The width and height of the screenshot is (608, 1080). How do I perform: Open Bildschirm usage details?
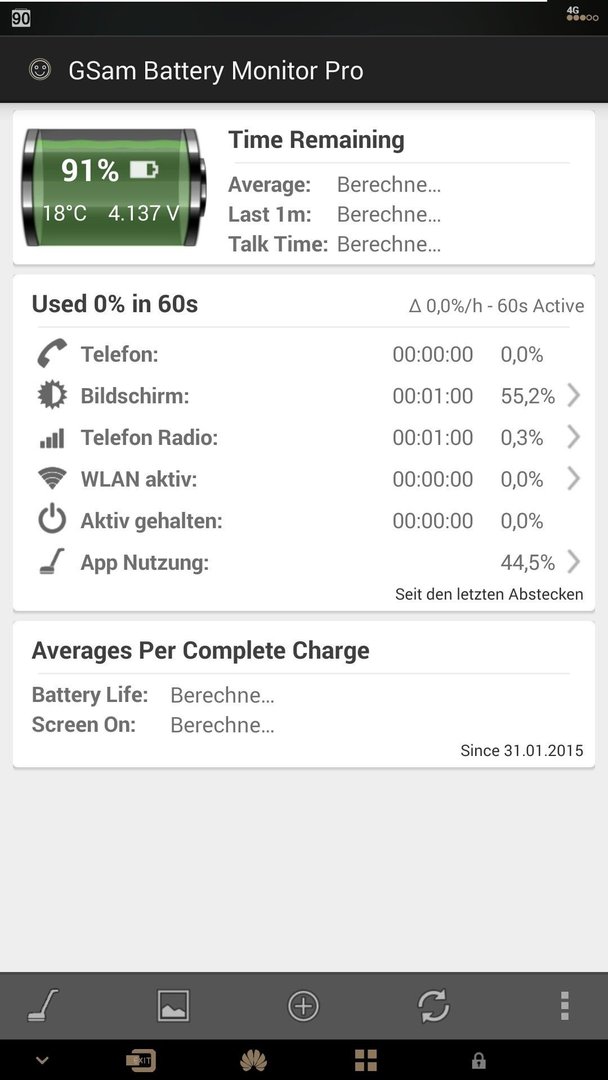[x=304, y=396]
